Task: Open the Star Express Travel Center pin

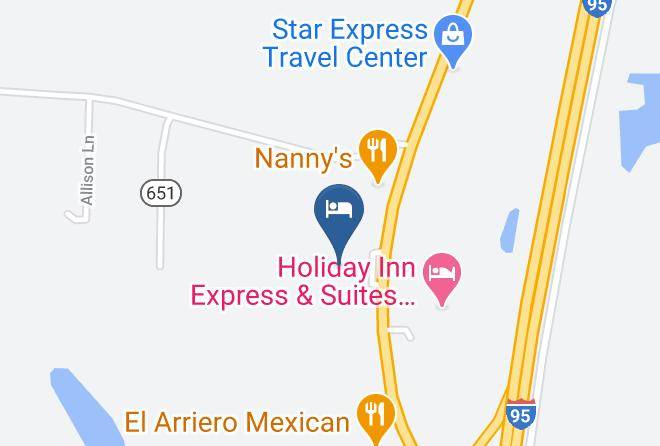Action: tap(453, 38)
